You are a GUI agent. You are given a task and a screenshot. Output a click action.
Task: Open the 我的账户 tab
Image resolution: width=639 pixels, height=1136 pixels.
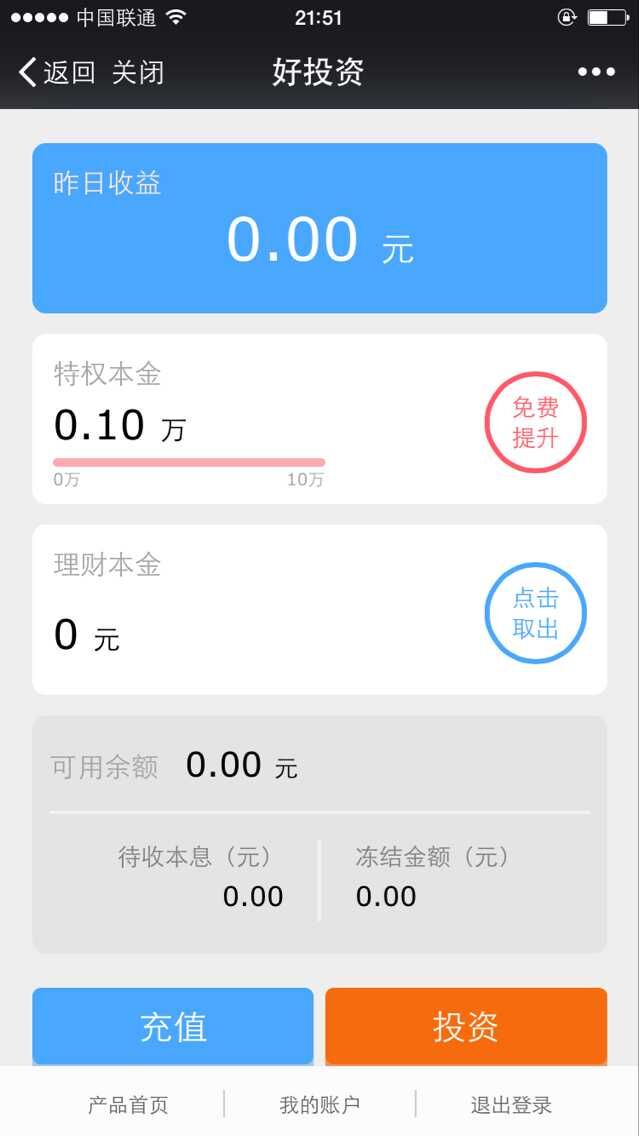(320, 1105)
